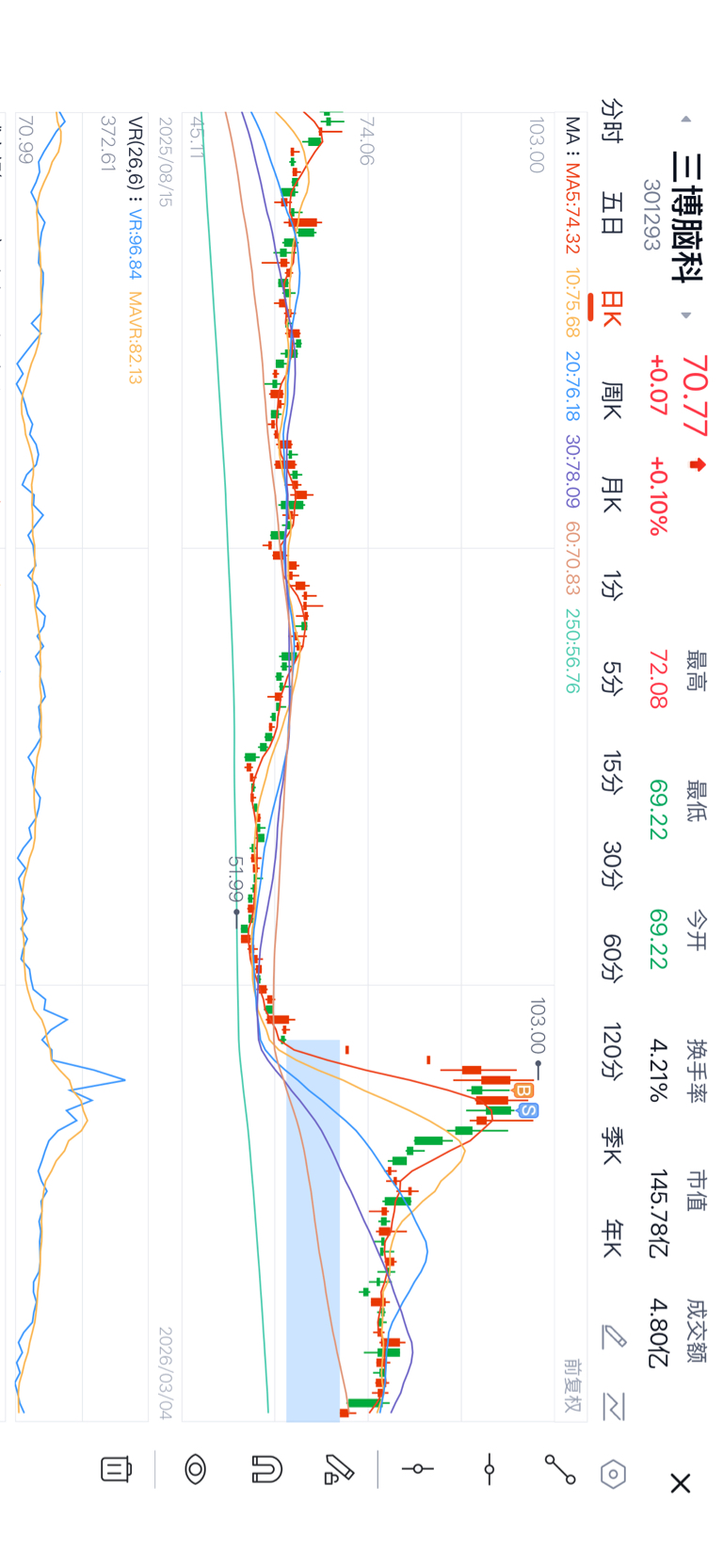This screenshot has width=723, height=1568.
Task: Switch to the 分时 chart tab
Action: point(612,121)
